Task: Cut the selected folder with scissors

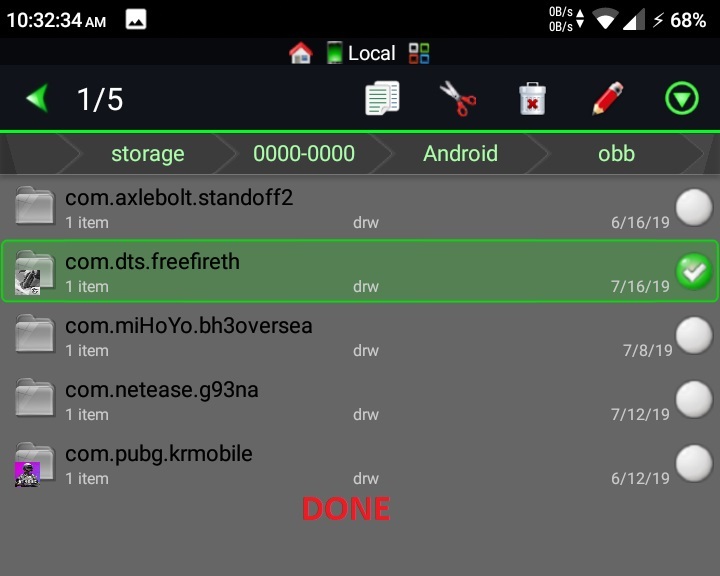Action: (458, 98)
